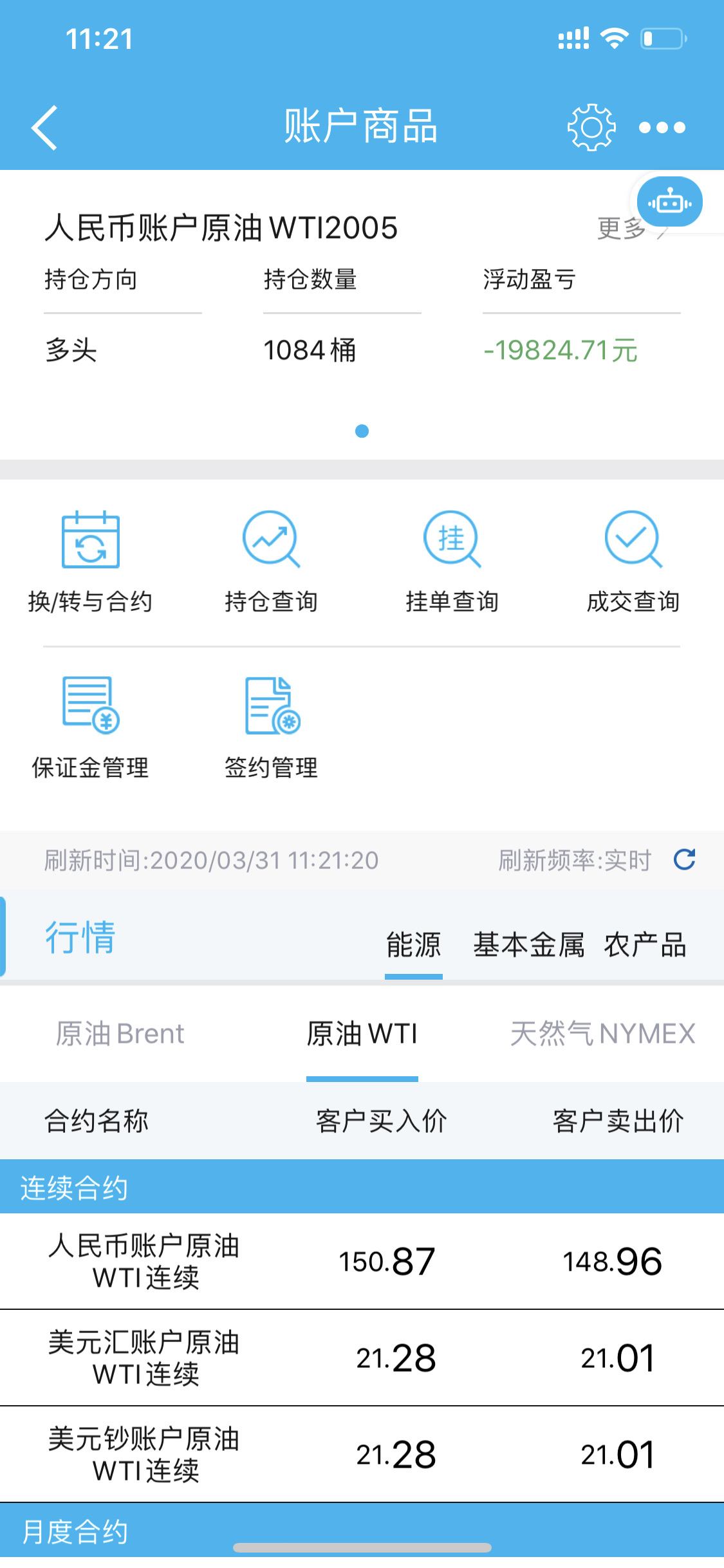Image resolution: width=724 pixels, height=1568 pixels.
Task: Open the three-dot overflow menu
Action: pyautogui.click(x=662, y=127)
